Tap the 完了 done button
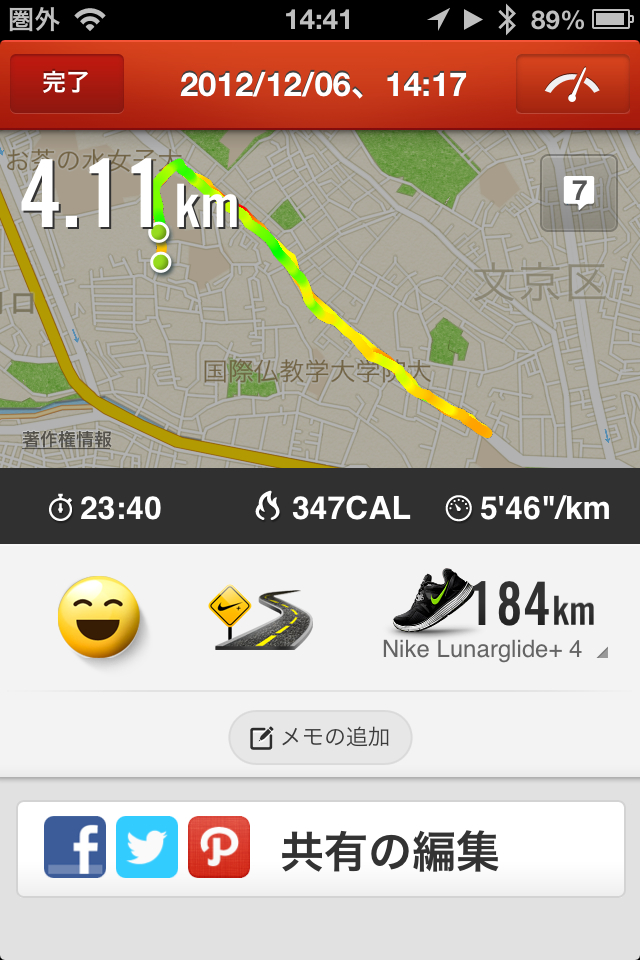Image resolution: width=640 pixels, height=960 pixels. pos(67,84)
